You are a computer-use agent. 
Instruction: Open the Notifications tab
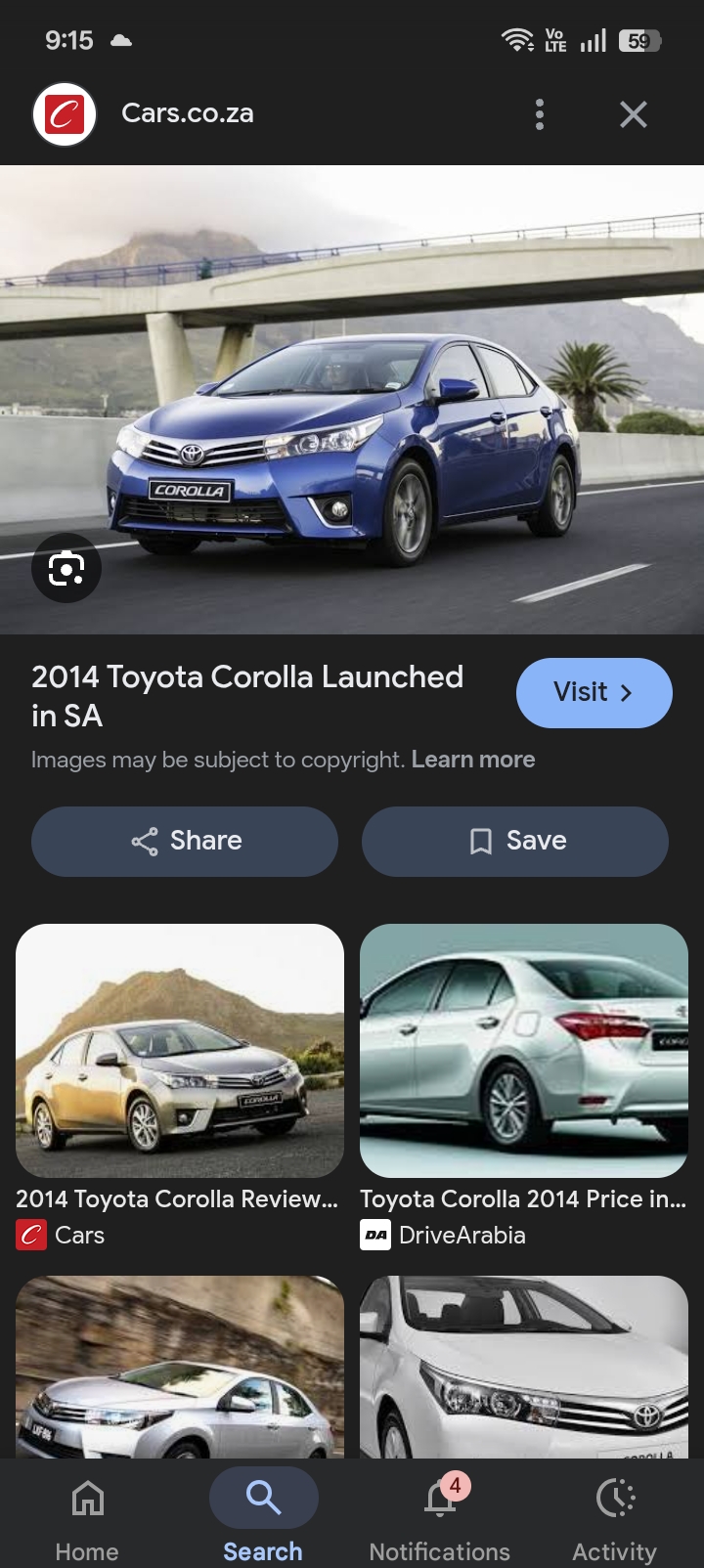click(x=440, y=1514)
